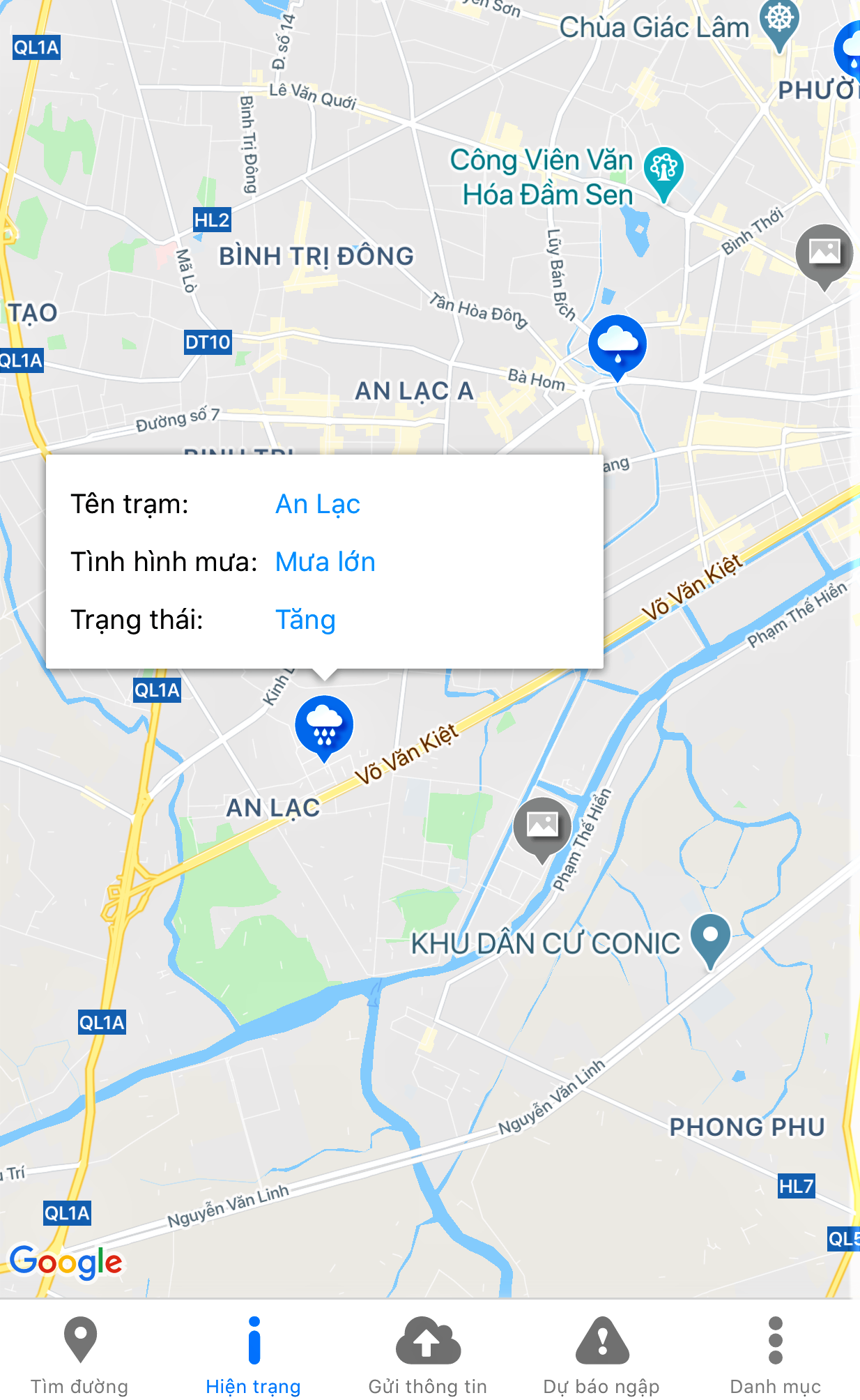Go to the Dự báo ngập tab

pos(601,1354)
